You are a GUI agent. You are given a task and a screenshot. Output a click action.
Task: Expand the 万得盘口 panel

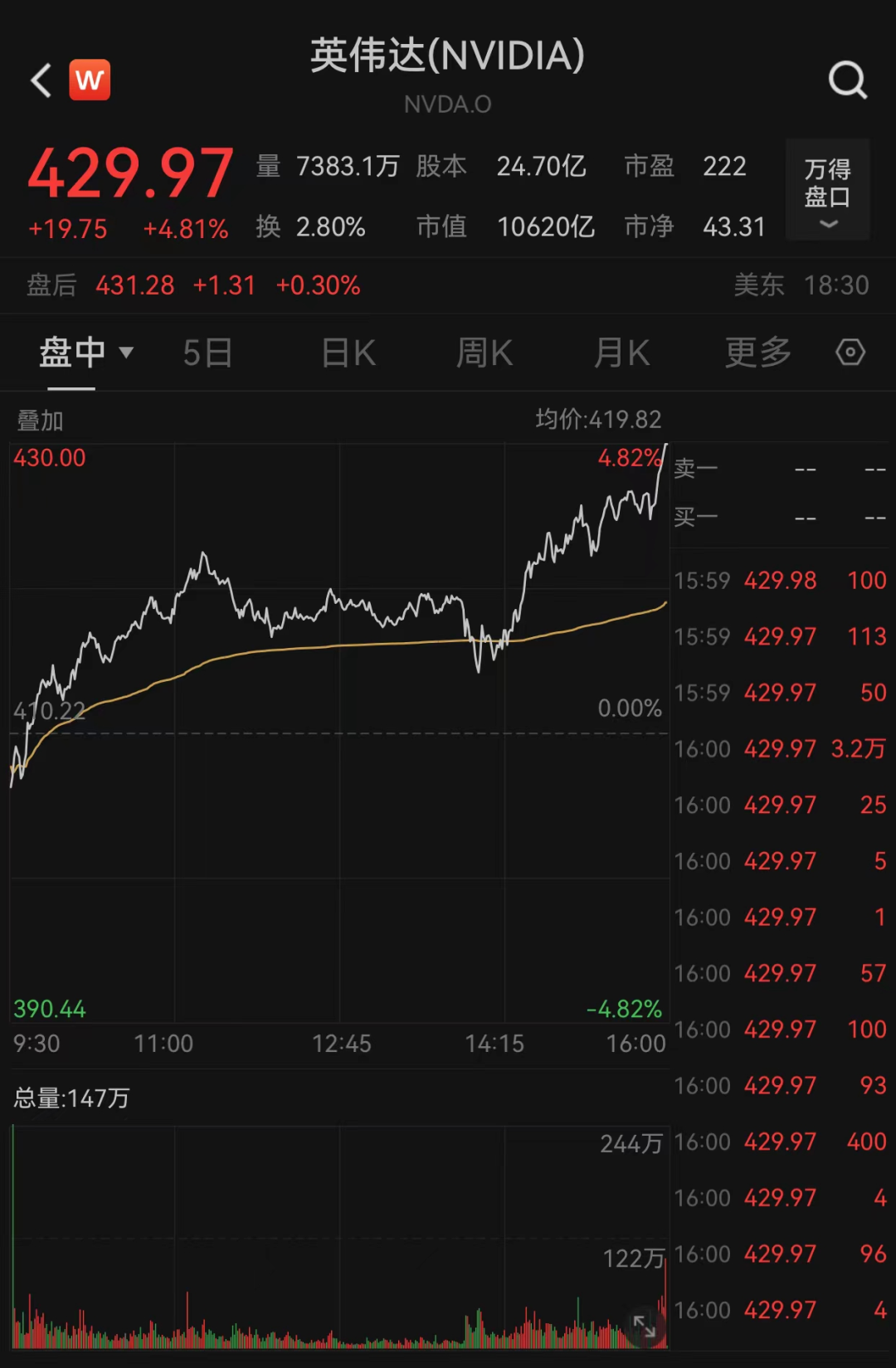827,191
